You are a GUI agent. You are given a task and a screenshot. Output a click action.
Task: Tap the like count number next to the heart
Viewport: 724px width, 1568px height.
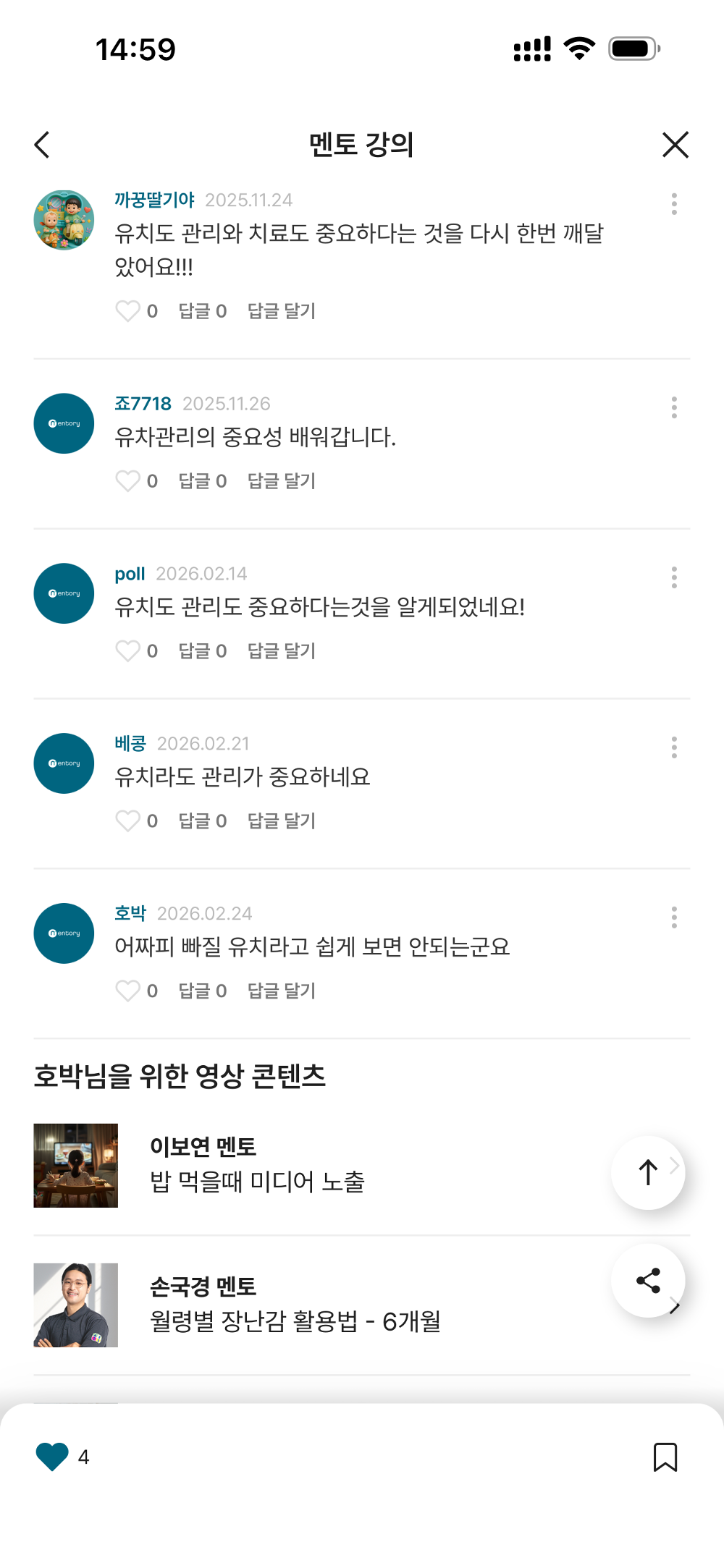[85, 1458]
